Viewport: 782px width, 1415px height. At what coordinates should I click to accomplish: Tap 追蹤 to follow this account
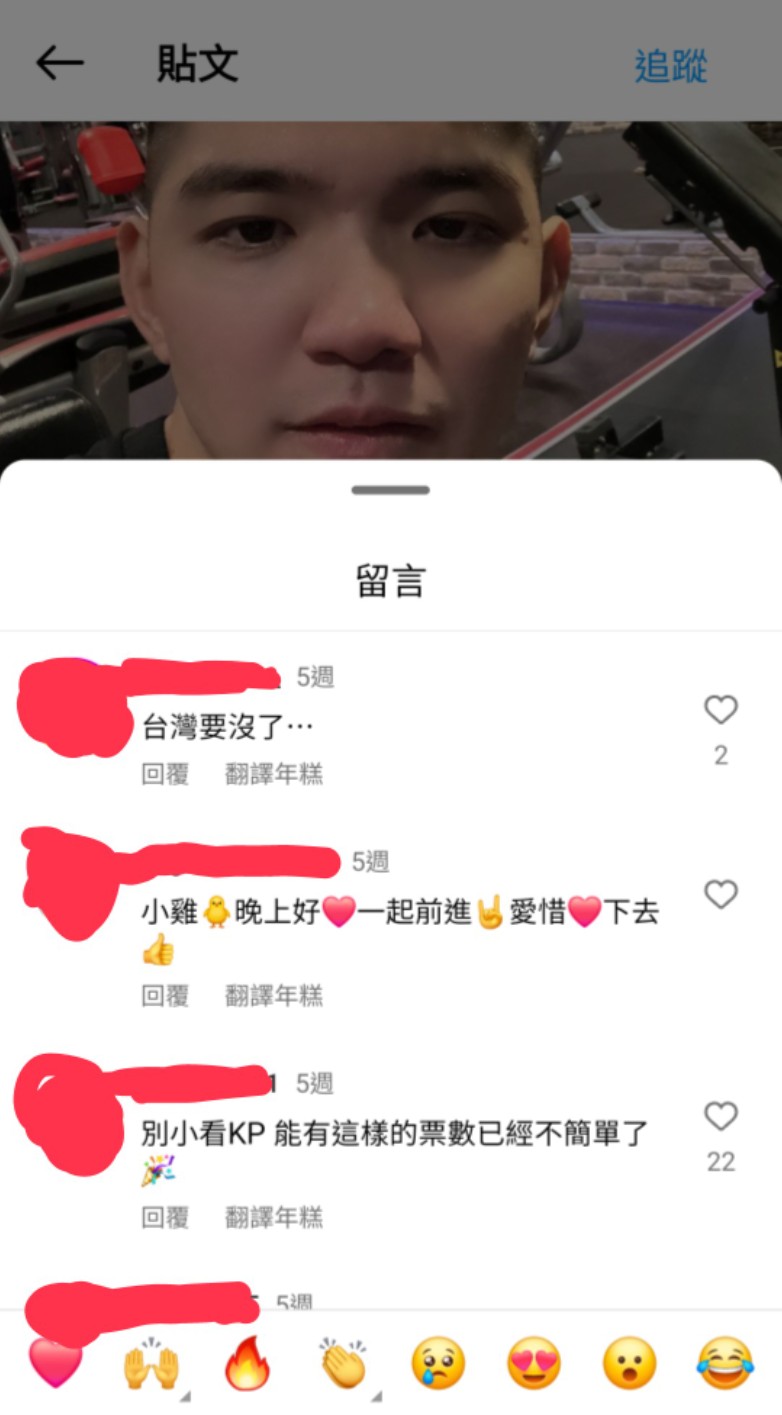pos(671,66)
